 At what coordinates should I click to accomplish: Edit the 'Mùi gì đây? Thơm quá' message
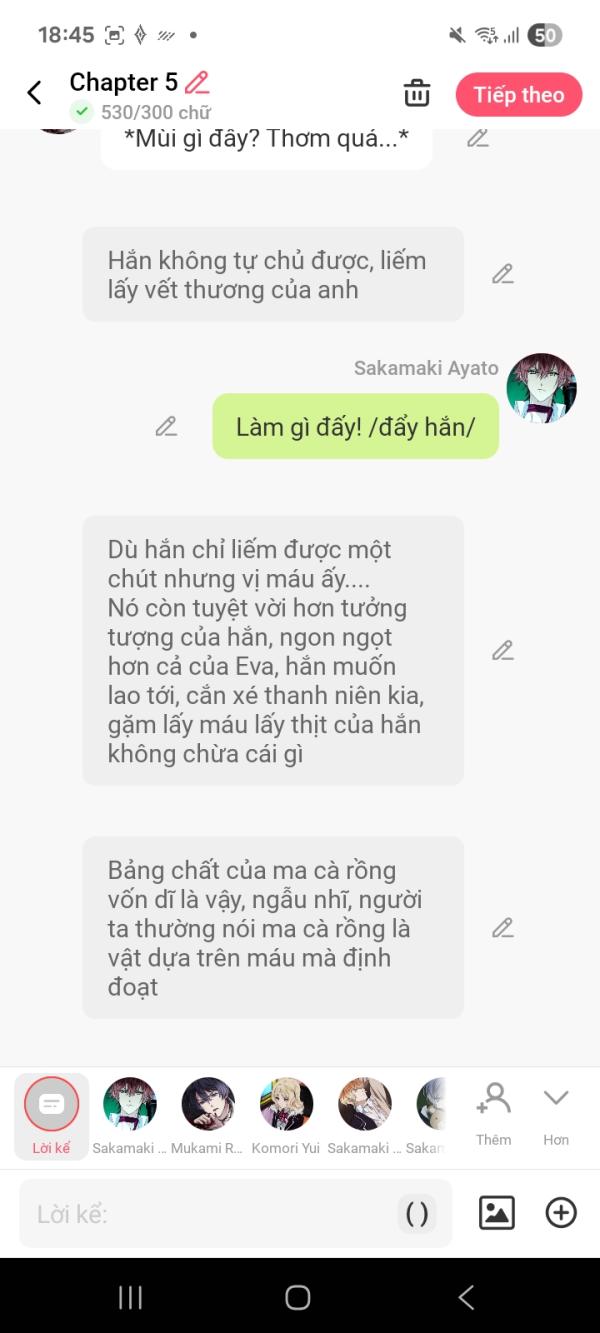(x=478, y=138)
